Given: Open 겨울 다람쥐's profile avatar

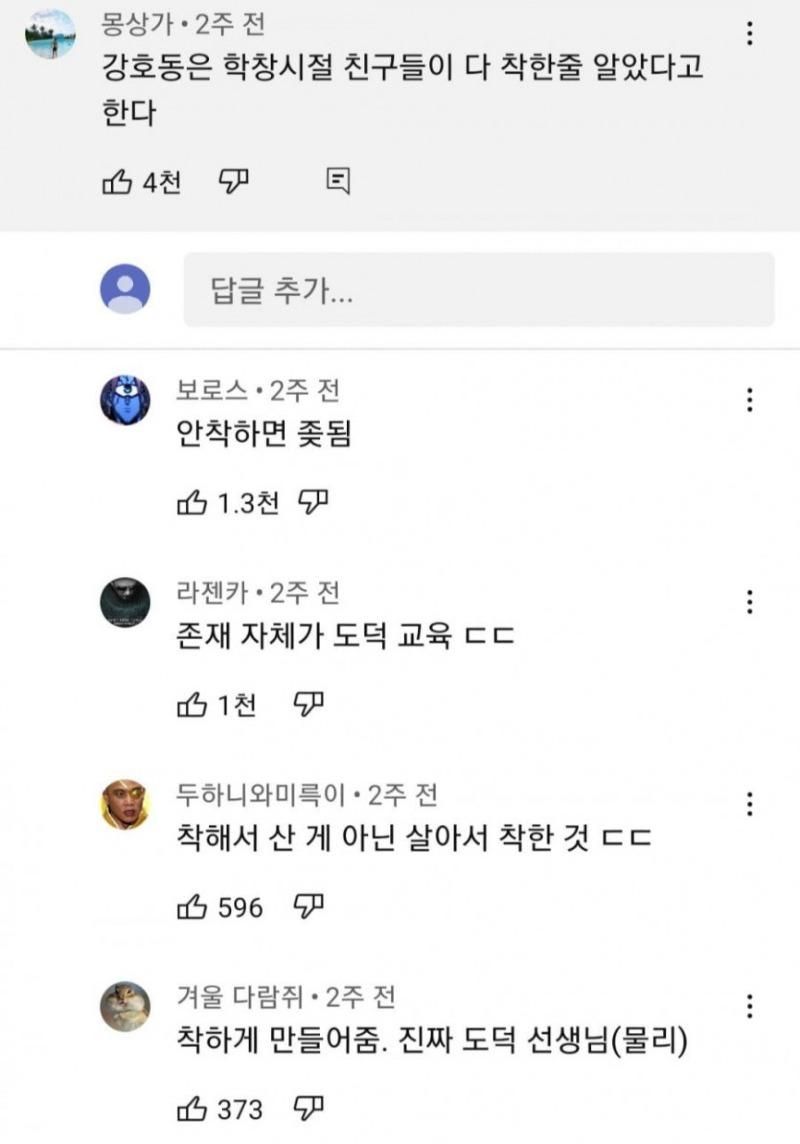Looking at the screenshot, I should [x=125, y=1006].
